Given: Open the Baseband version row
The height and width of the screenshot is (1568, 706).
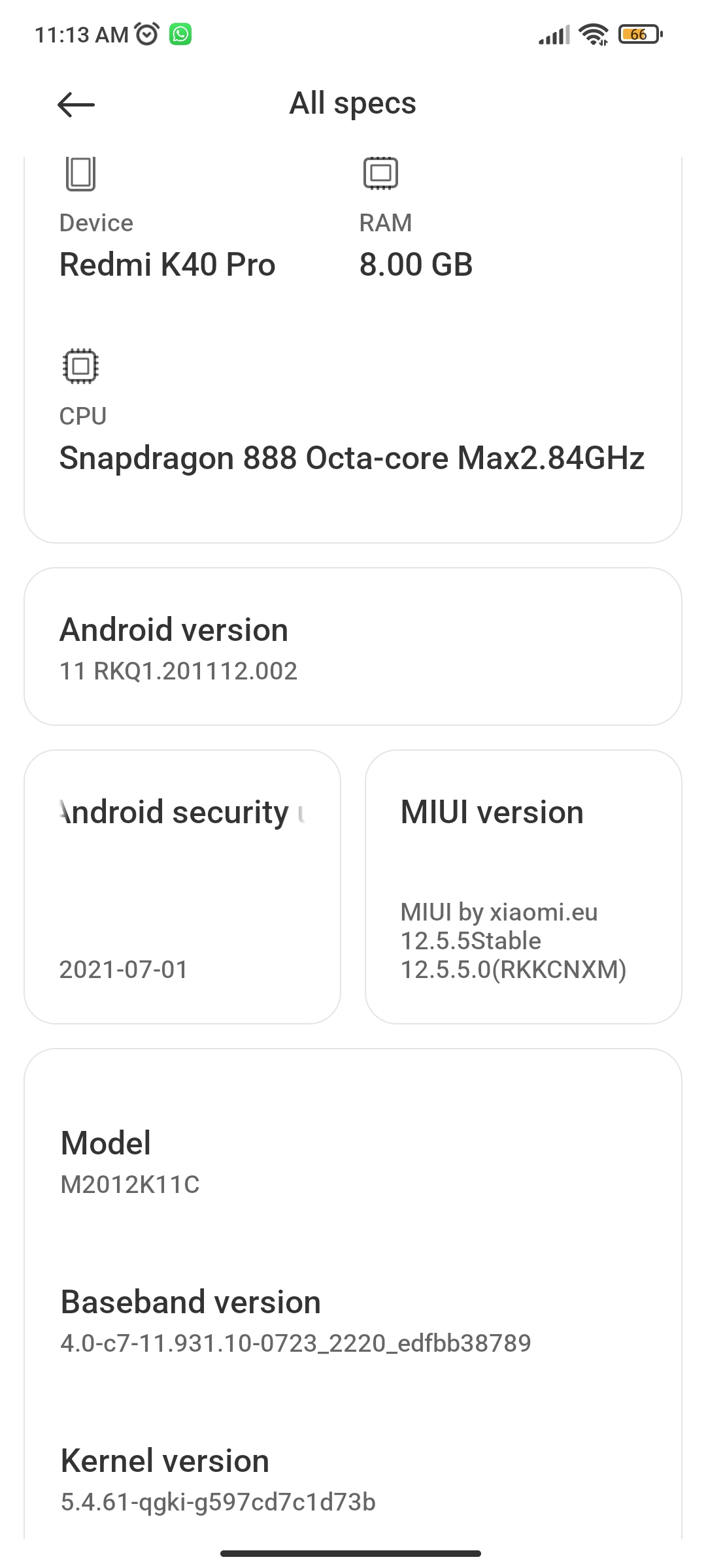Looking at the screenshot, I should click(353, 1320).
